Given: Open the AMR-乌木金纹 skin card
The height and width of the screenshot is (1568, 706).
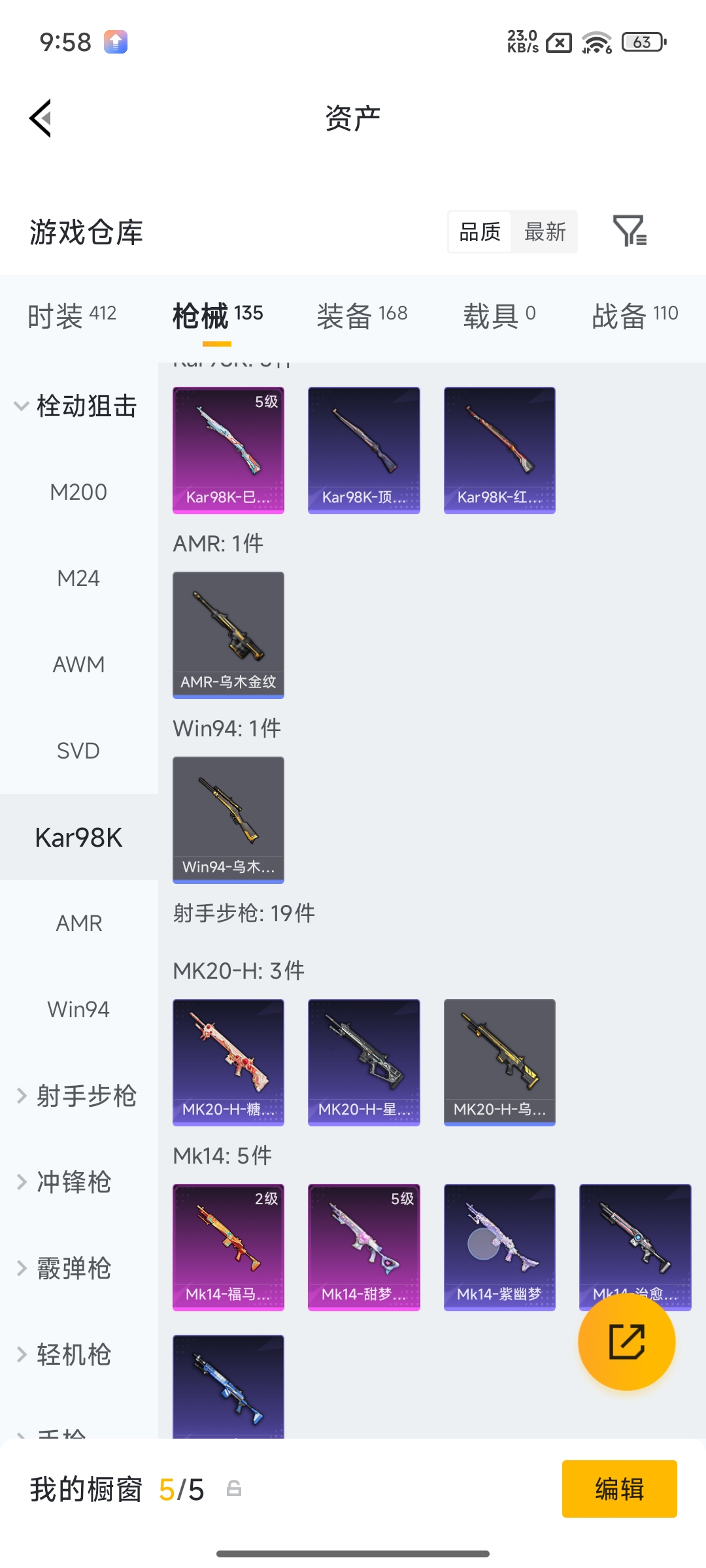Looking at the screenshot, I should point(228,634).
